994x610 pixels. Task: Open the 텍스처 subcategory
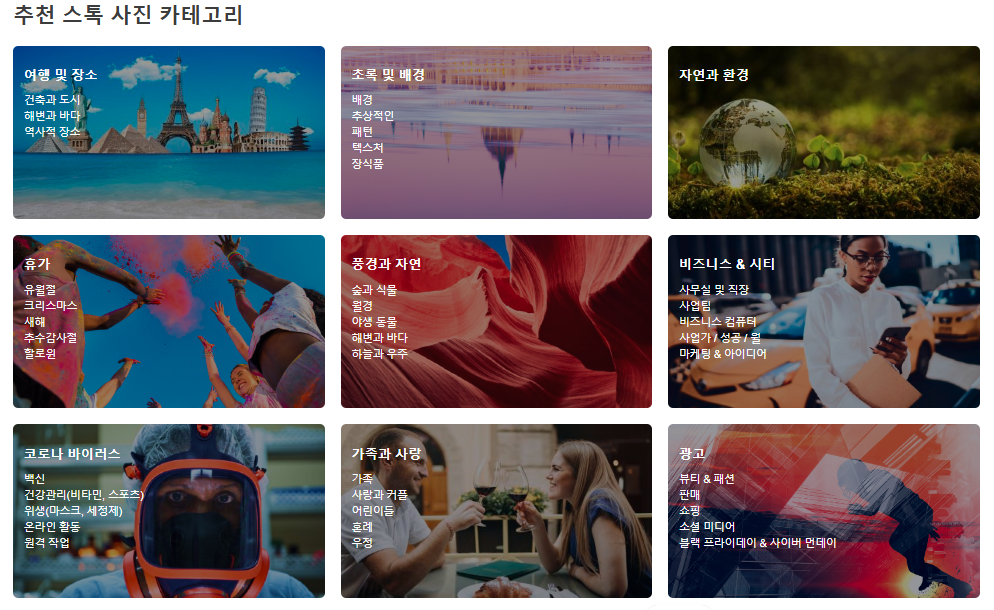(367, 148)
